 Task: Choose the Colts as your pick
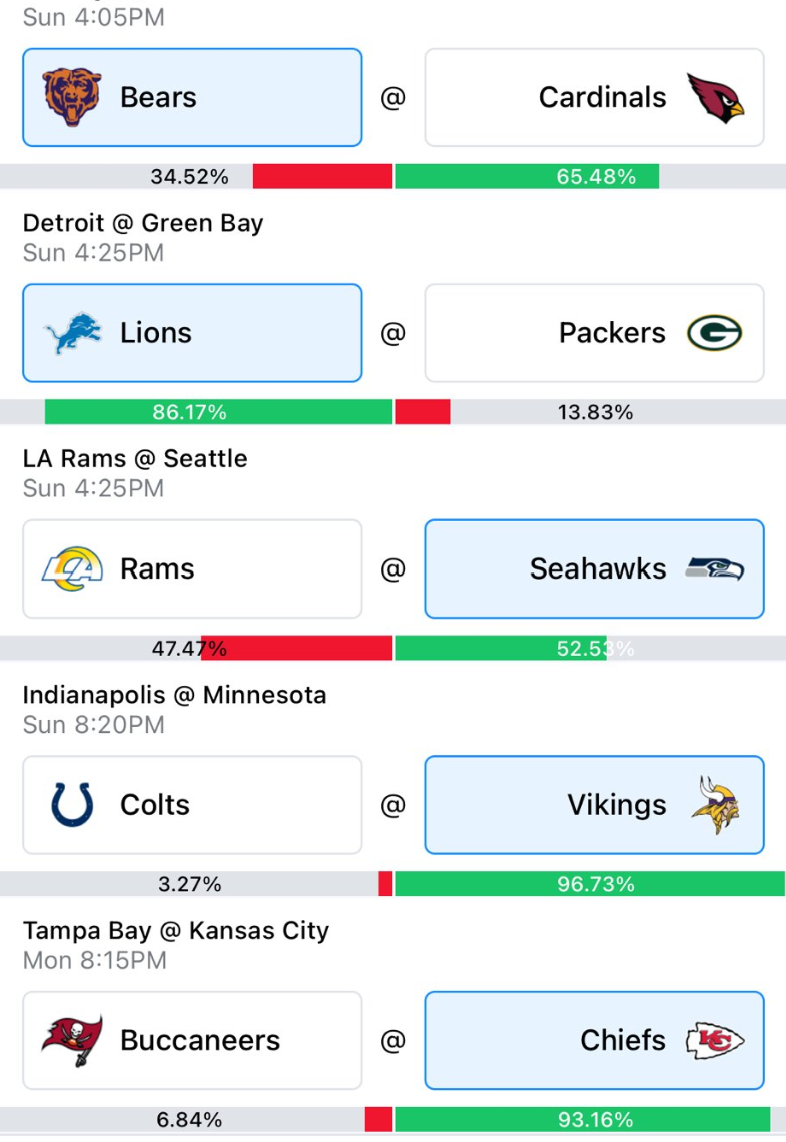[x=192, y=805]
